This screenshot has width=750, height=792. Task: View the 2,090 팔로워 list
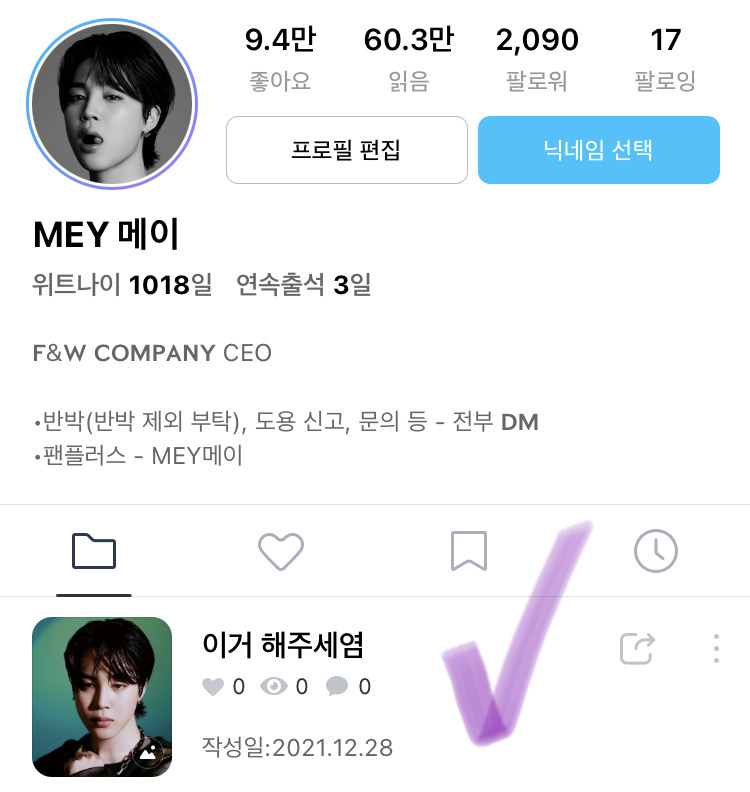537,58
